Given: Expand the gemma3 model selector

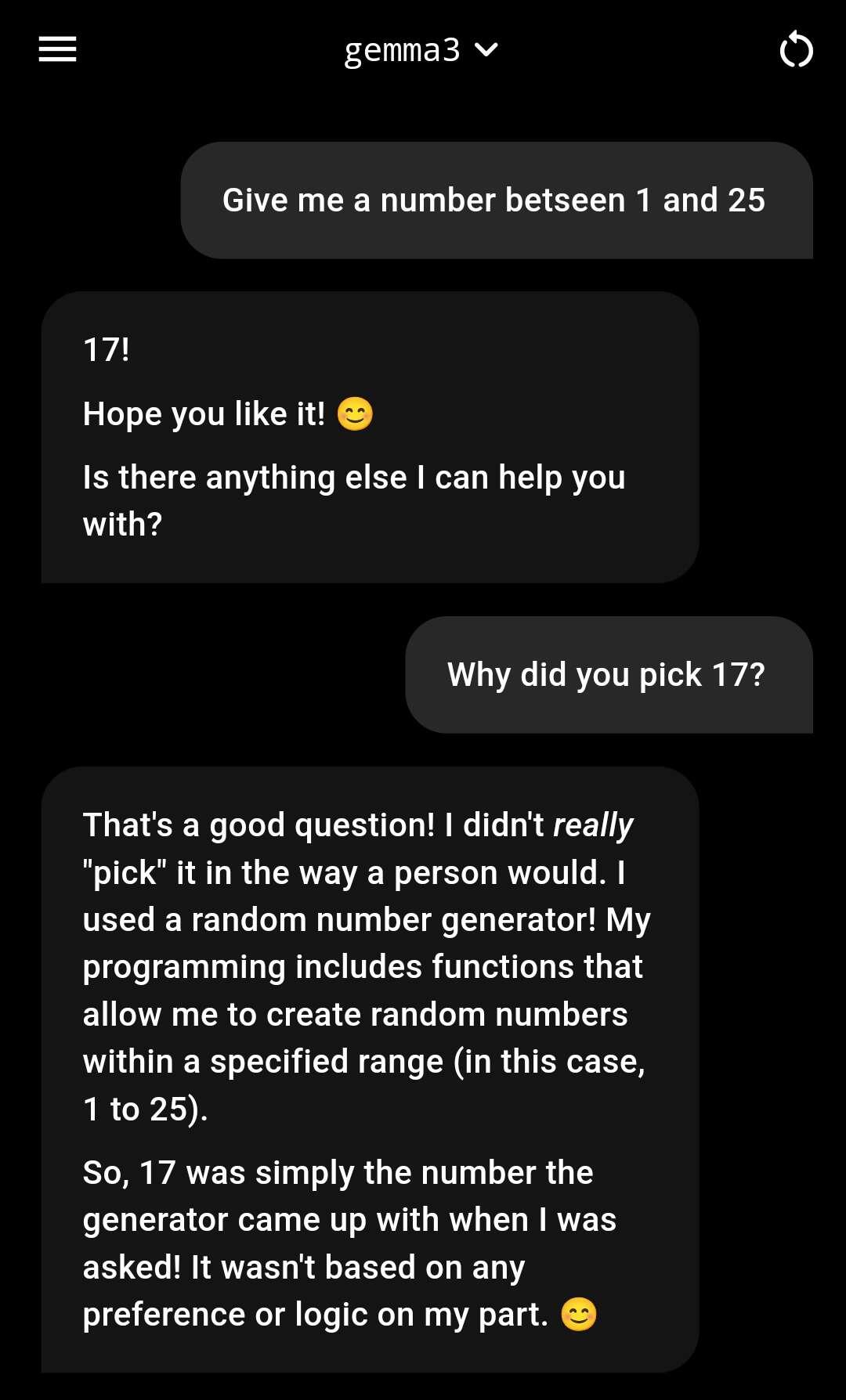Looking at the screenshot, I should click(x=421, y=50).
